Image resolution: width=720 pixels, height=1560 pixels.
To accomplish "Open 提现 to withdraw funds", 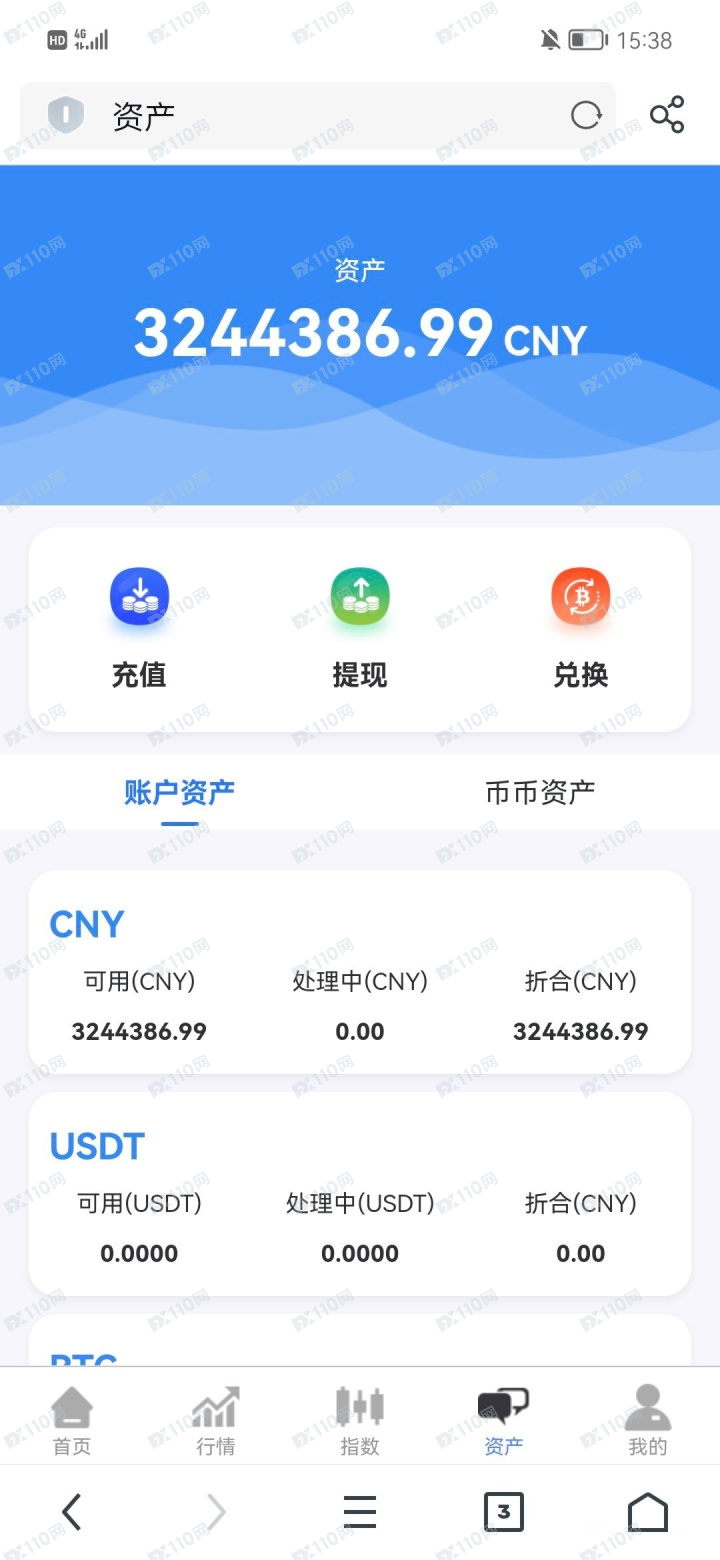I will (360, 629).
